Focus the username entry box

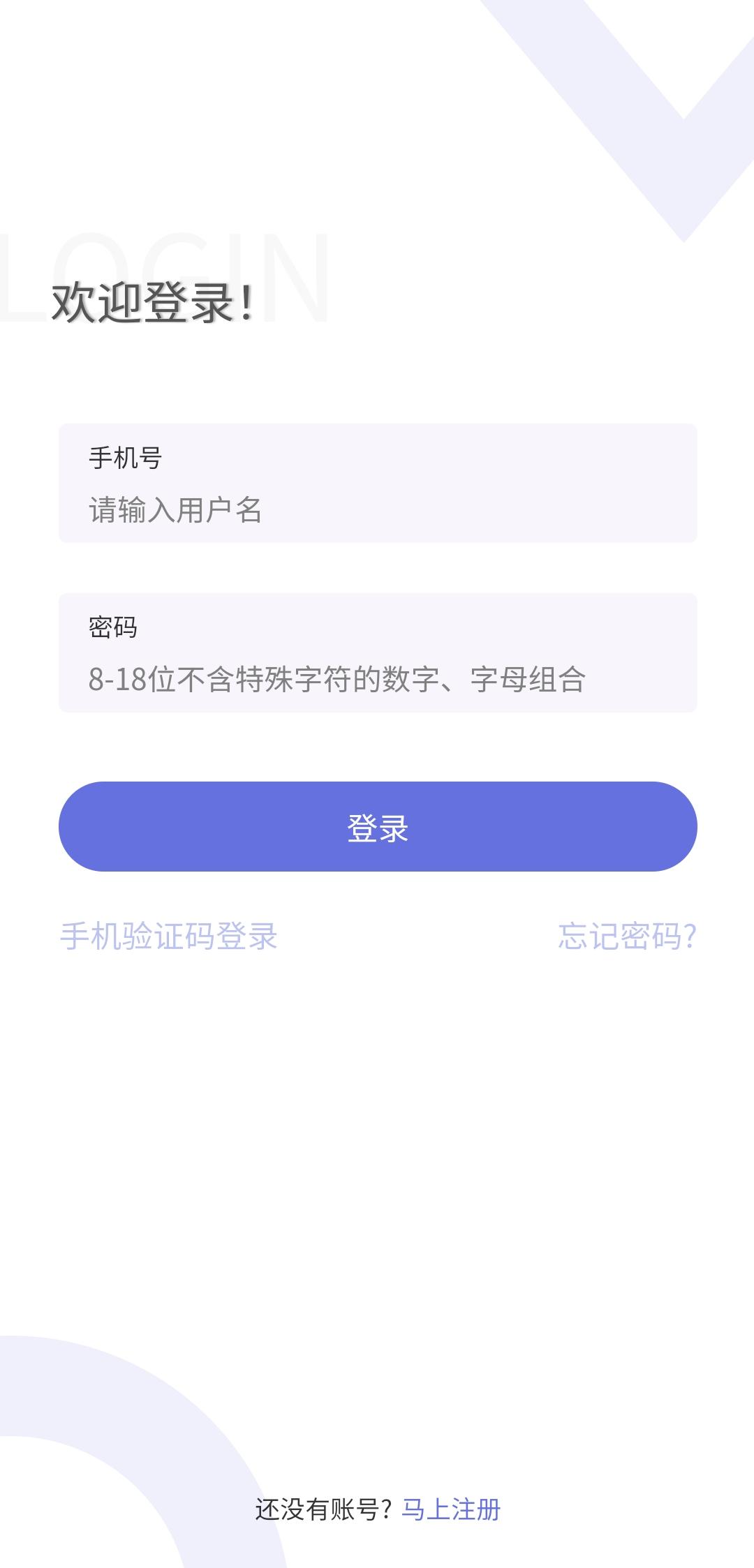click(x=377, y=509)
